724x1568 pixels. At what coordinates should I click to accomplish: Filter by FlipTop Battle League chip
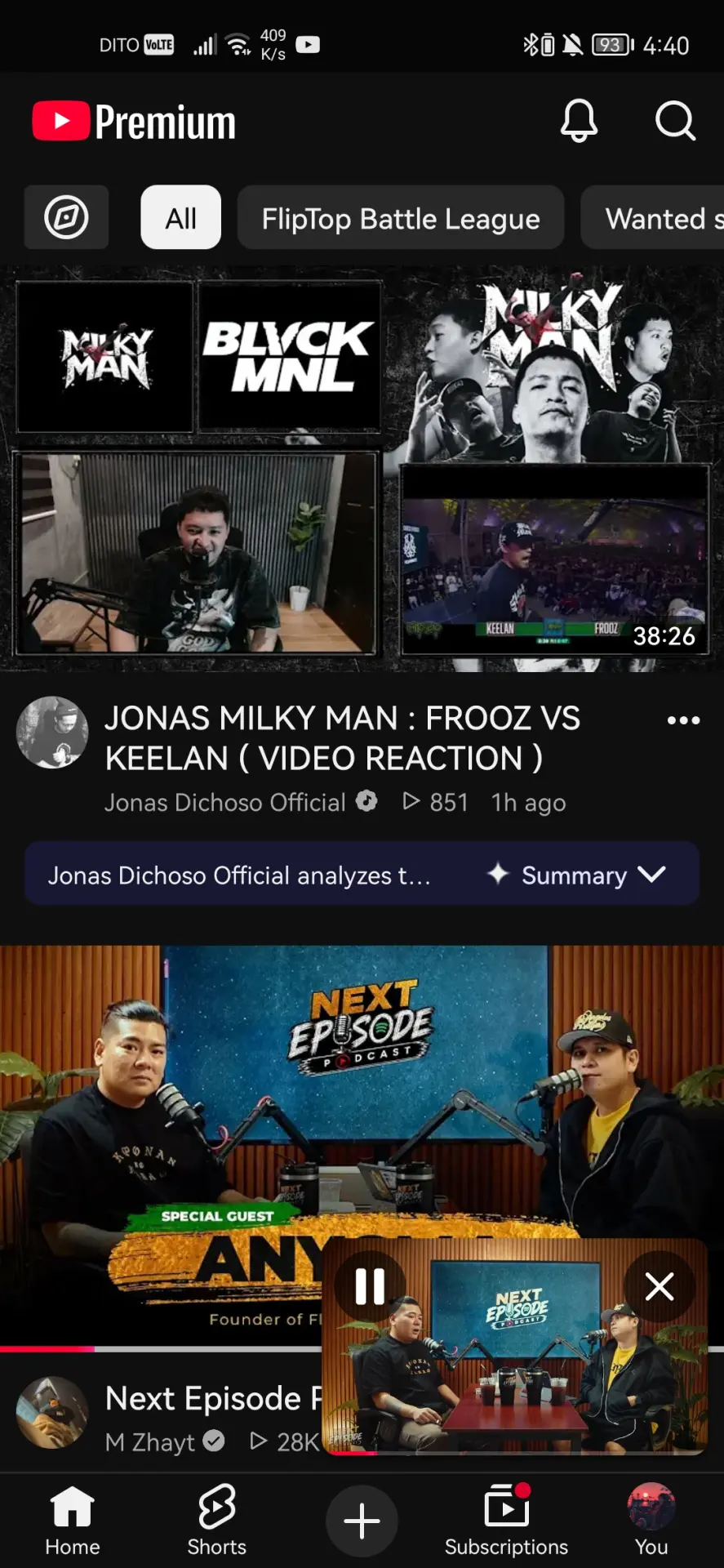point(401,217)
